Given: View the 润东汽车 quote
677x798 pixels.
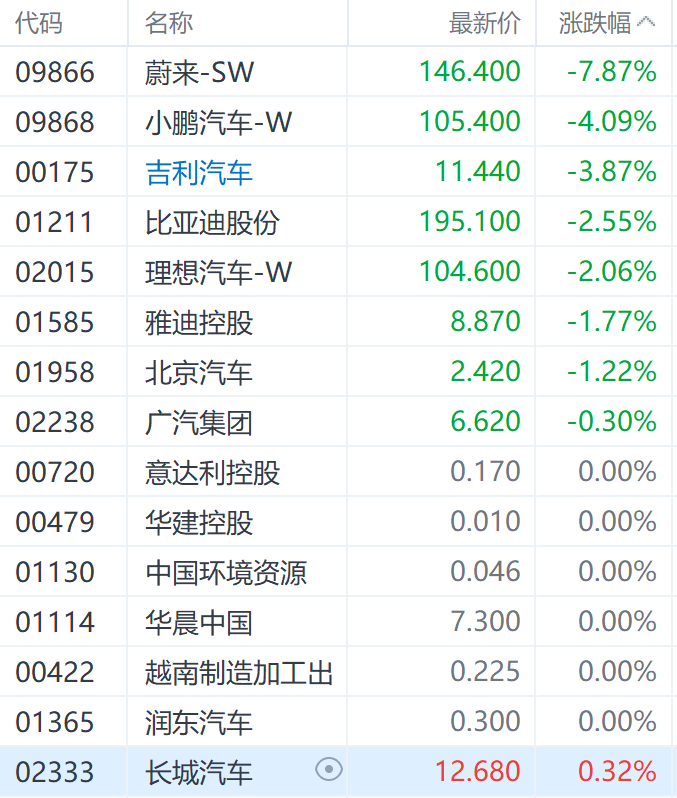Looking at the screenshot, I should pos(199,722).
